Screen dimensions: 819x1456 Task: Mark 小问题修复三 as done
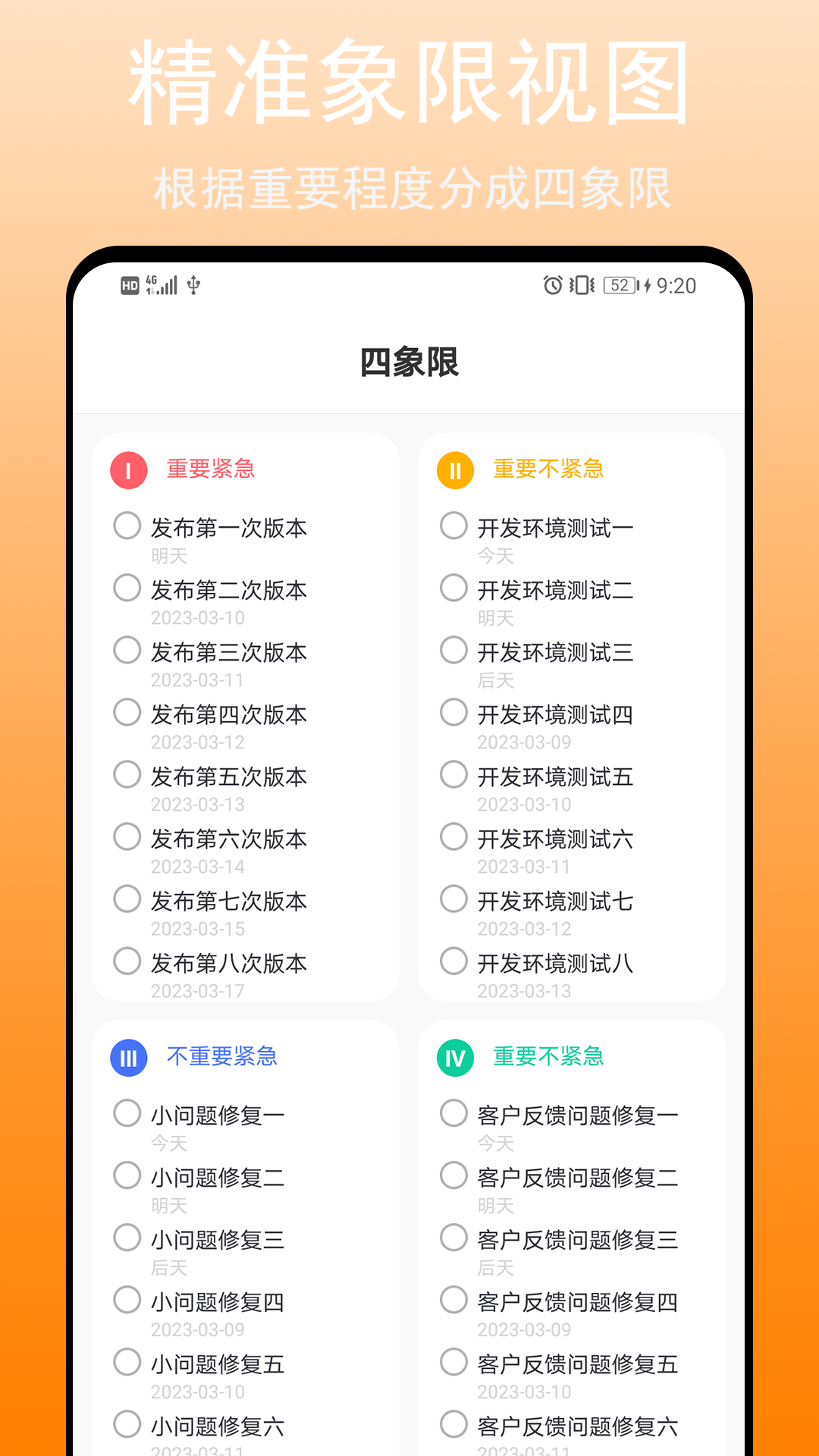127,1238
